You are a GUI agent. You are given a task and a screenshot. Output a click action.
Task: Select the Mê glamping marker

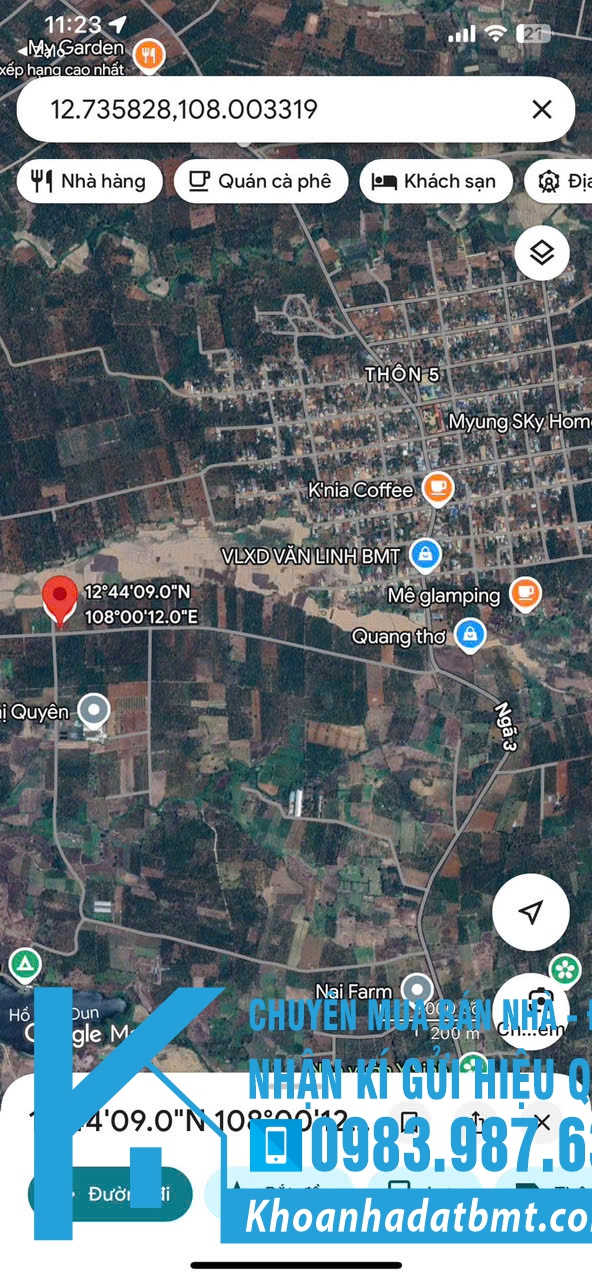click(524, 594)
